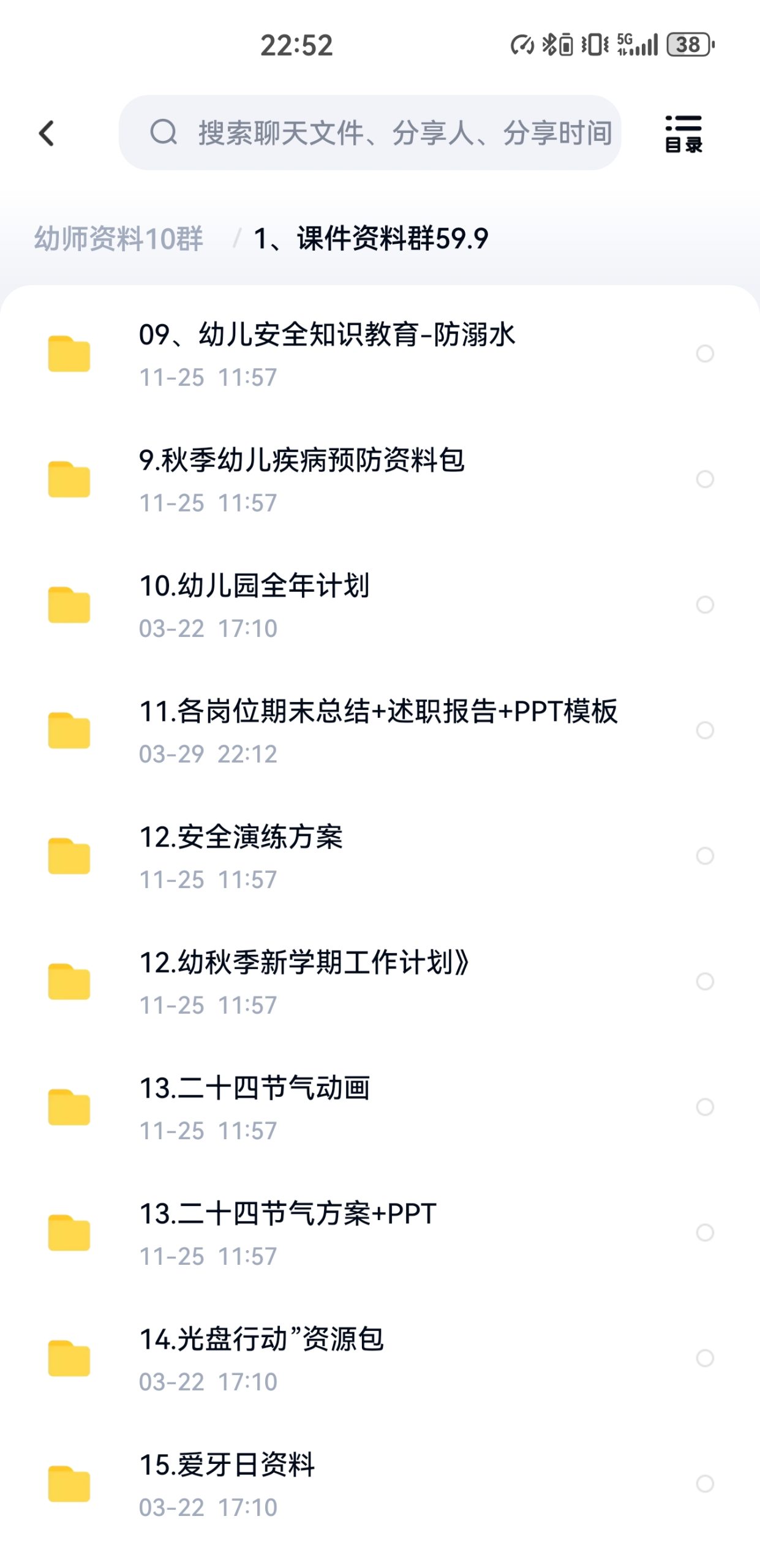Viewport: 760px width, 1568px height.
Task: Select the circle for 12.安全演练方案
Action: click(705, 856)
